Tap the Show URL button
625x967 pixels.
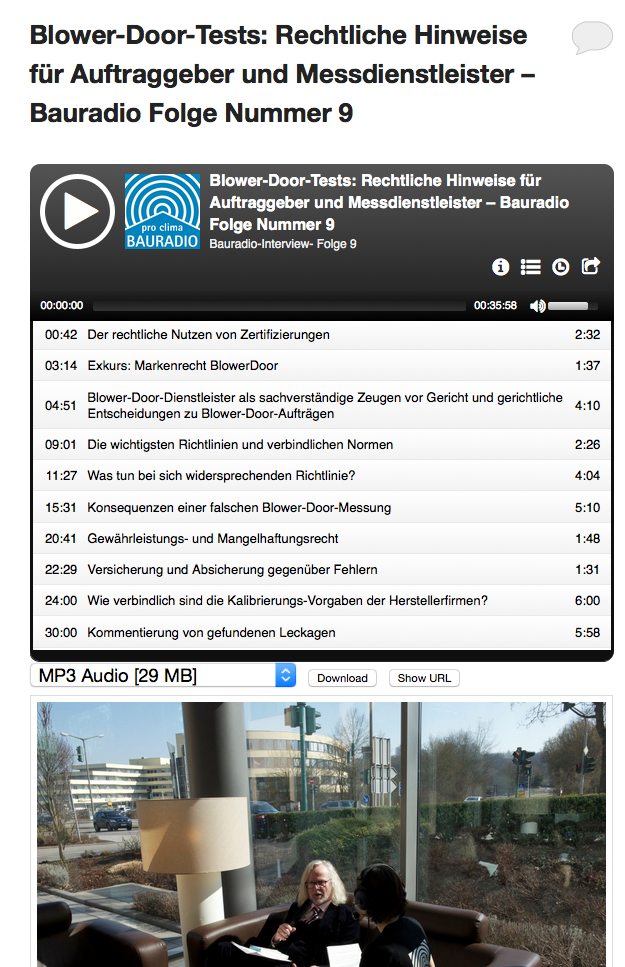(x=424, y=678)
